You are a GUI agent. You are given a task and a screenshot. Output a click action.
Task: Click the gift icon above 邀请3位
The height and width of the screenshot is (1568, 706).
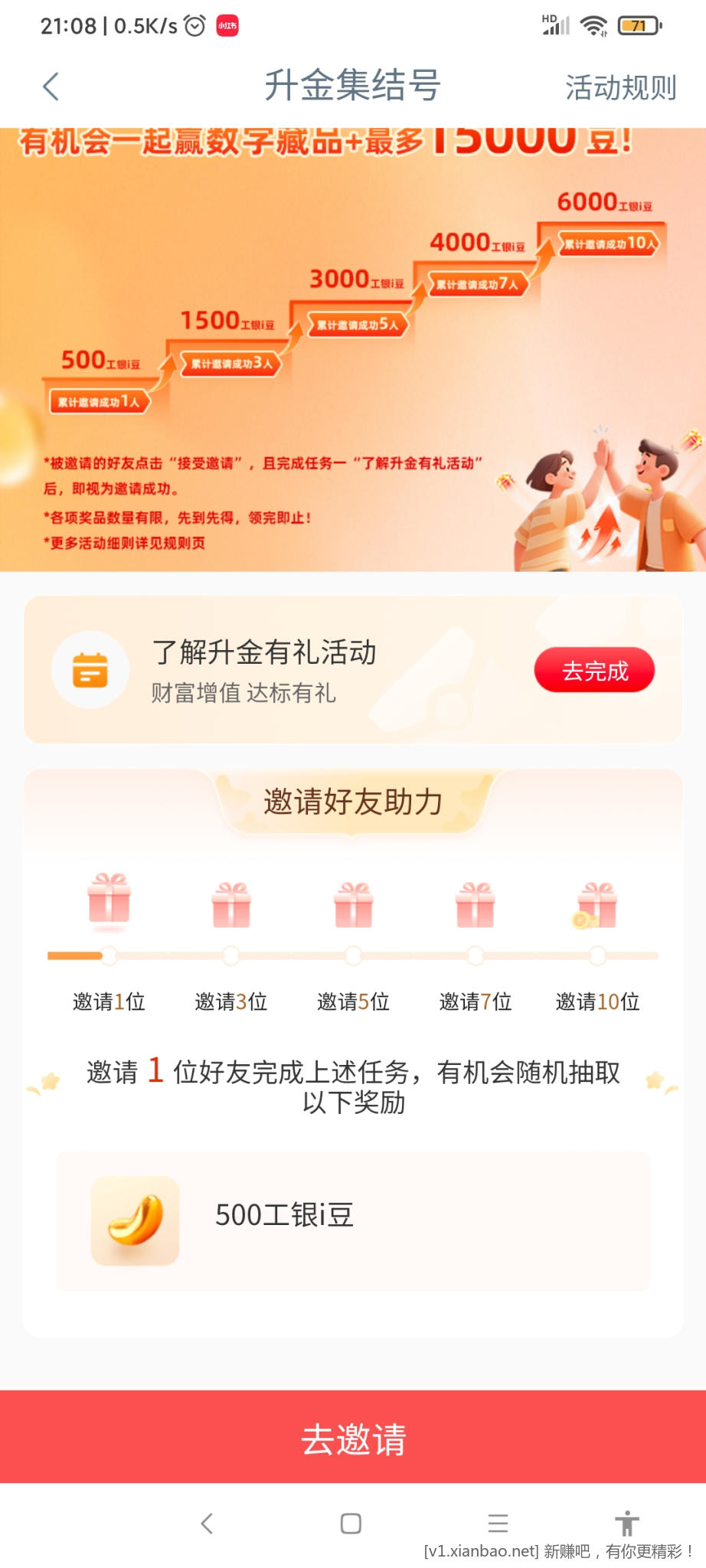pyautogui.click(x=231, y=906)
